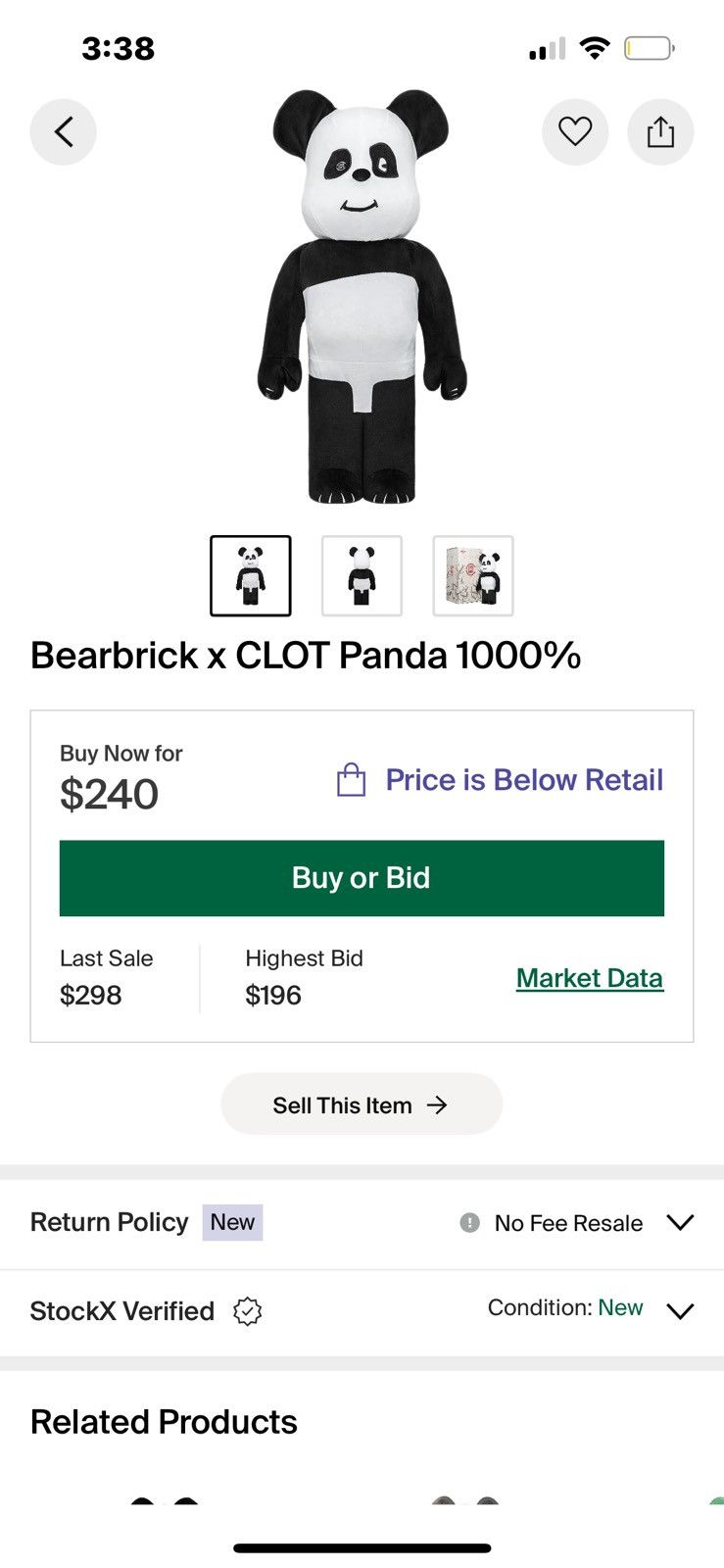
Task: Expand the Return Policy section
Action: tap(110, 1223)
